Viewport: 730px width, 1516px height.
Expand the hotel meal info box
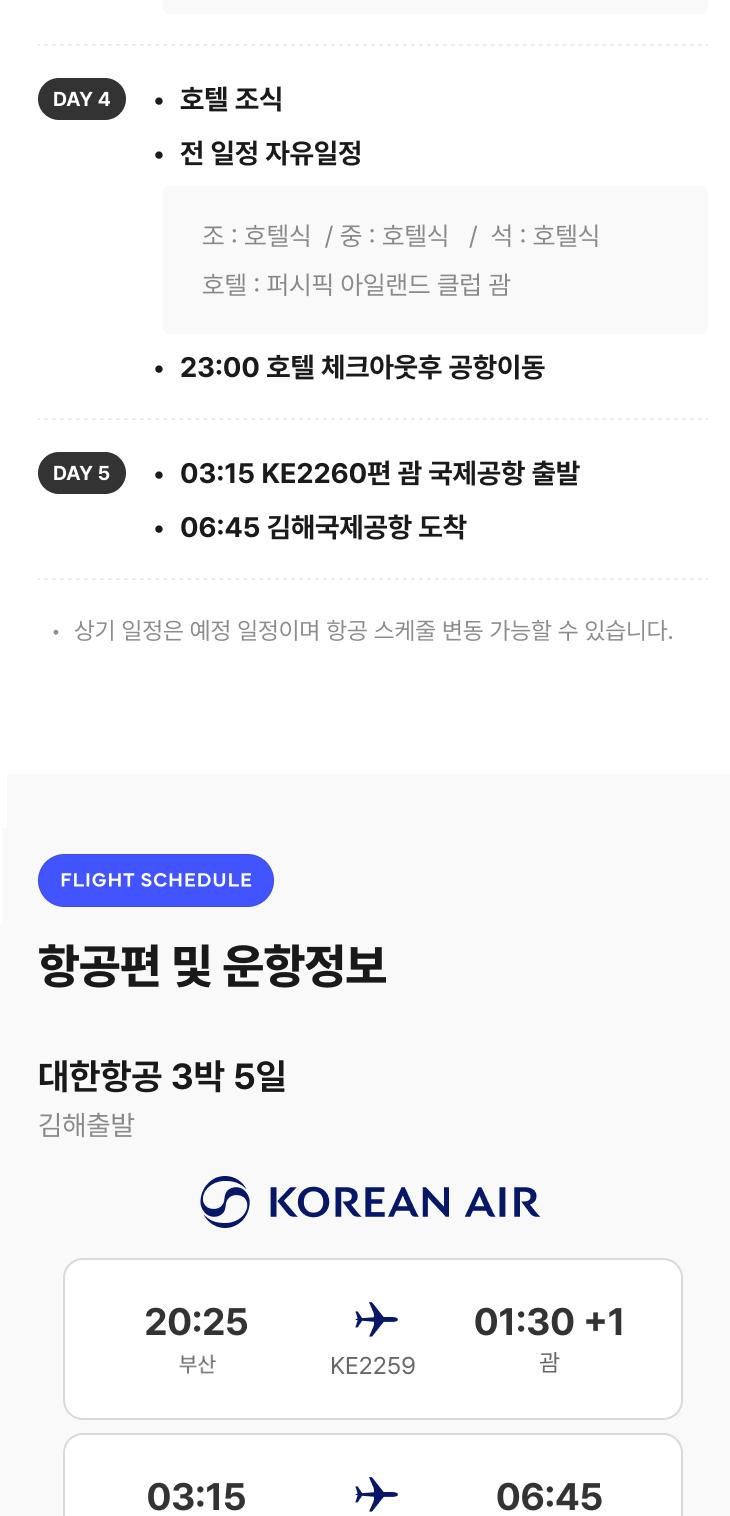435,259
